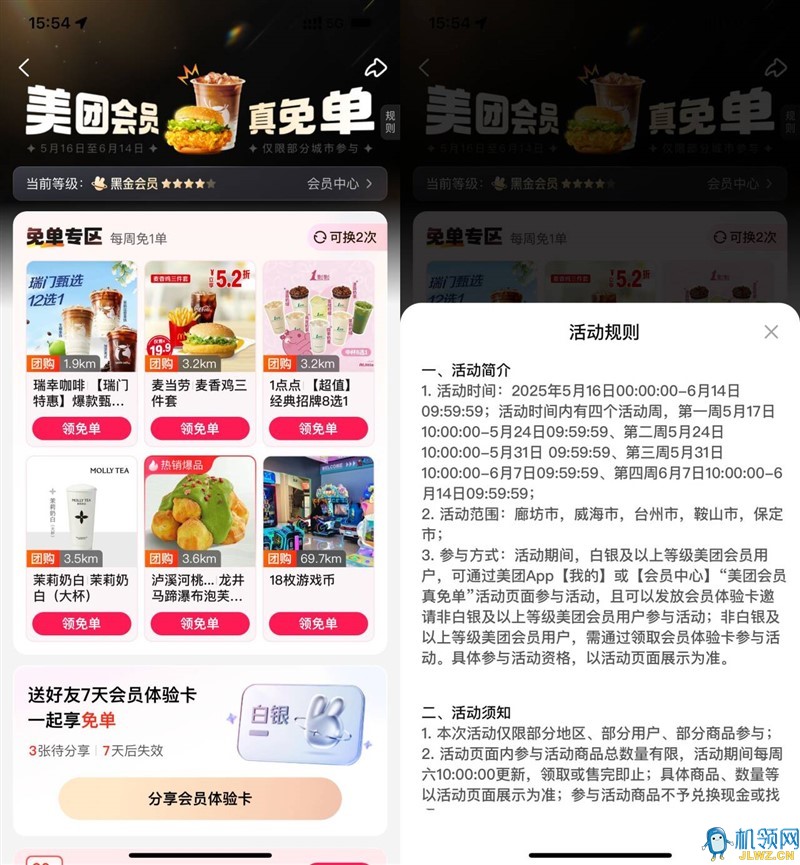Refresh offers with 可换2次
Viewport: 800px width, 865px height.
click(345, 237)
